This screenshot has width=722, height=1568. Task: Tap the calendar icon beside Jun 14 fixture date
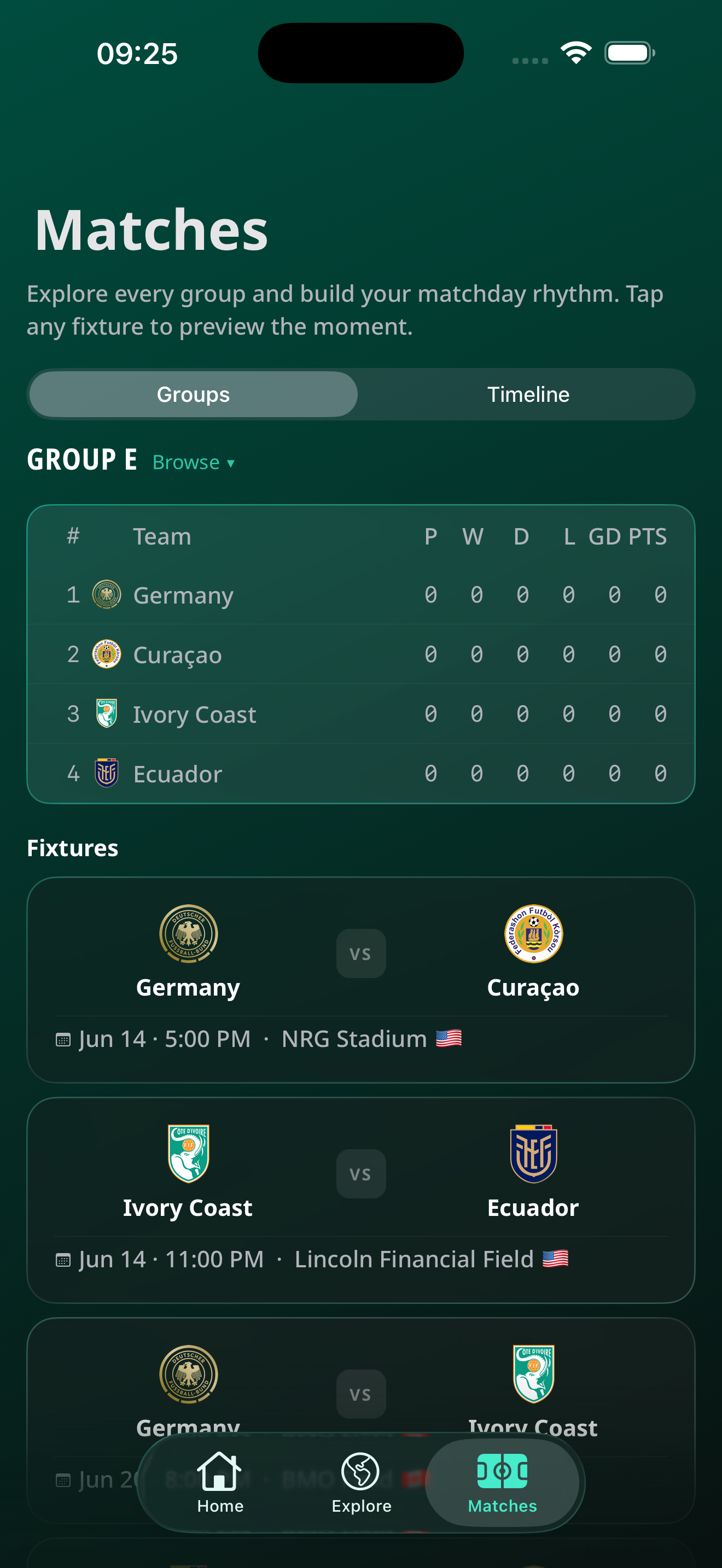click(63, 1039)
